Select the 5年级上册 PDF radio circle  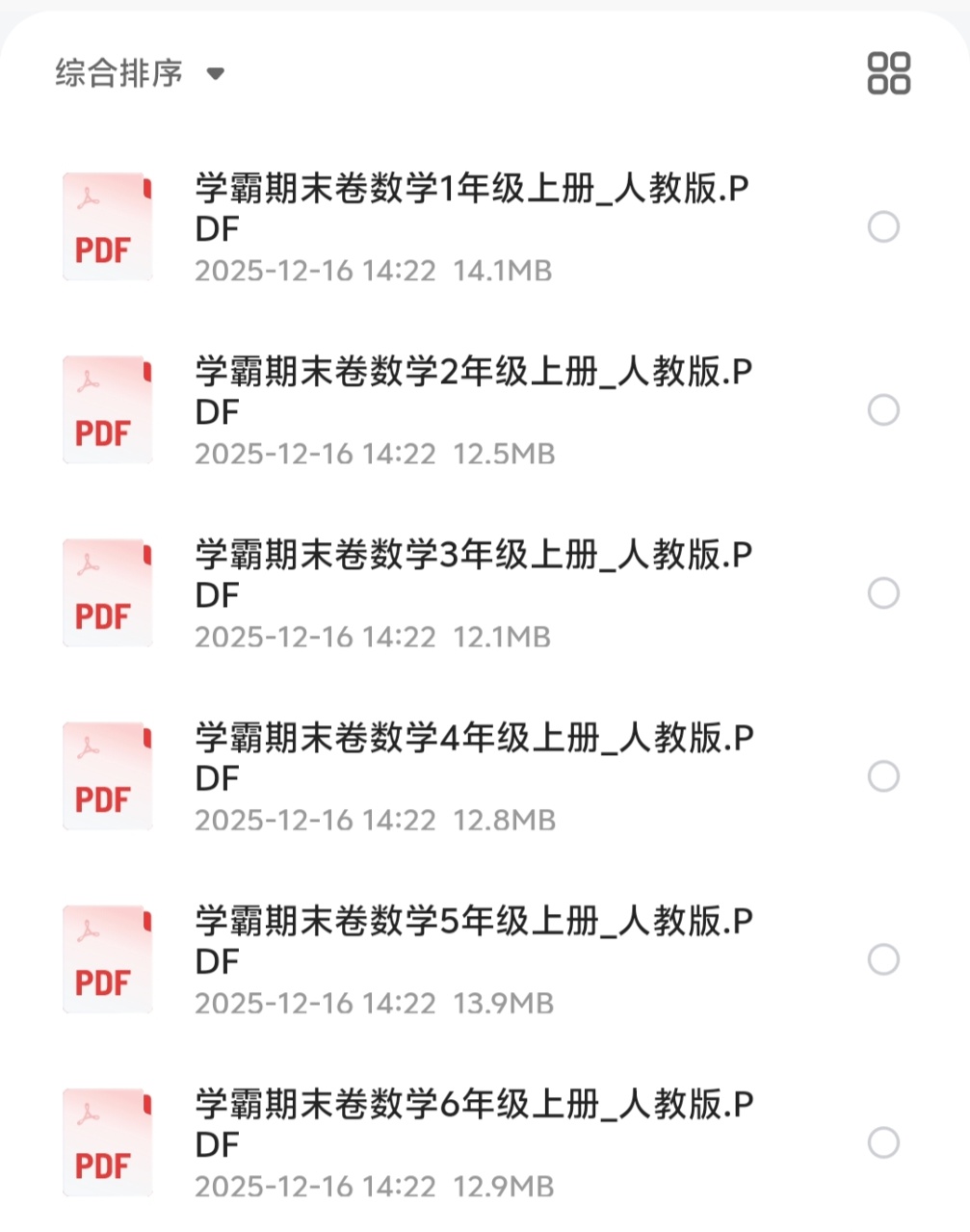pyautogui.click(x=883, y=959)
